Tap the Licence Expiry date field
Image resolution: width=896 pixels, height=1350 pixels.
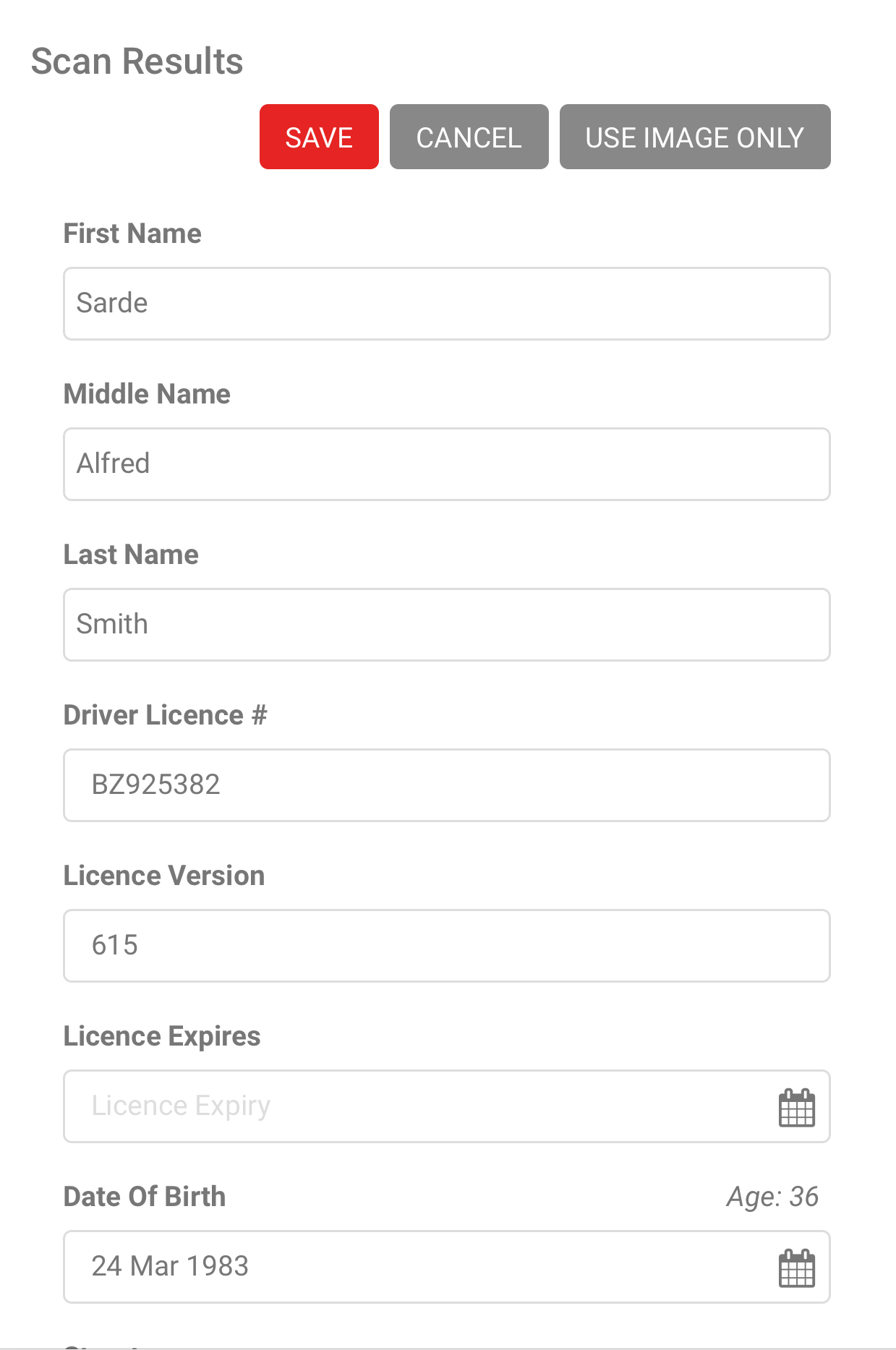[412, 1106]
